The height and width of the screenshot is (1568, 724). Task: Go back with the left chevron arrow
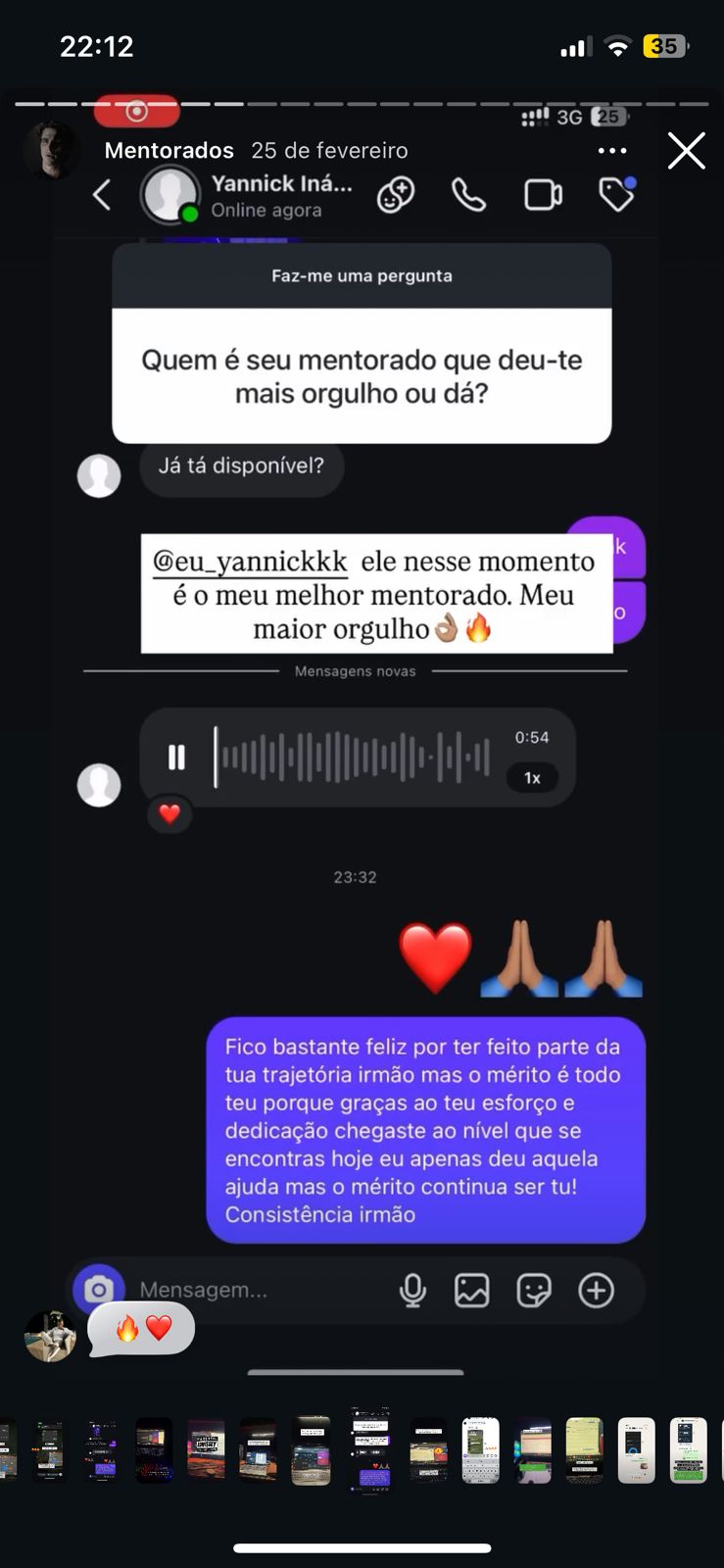[101, 194]
